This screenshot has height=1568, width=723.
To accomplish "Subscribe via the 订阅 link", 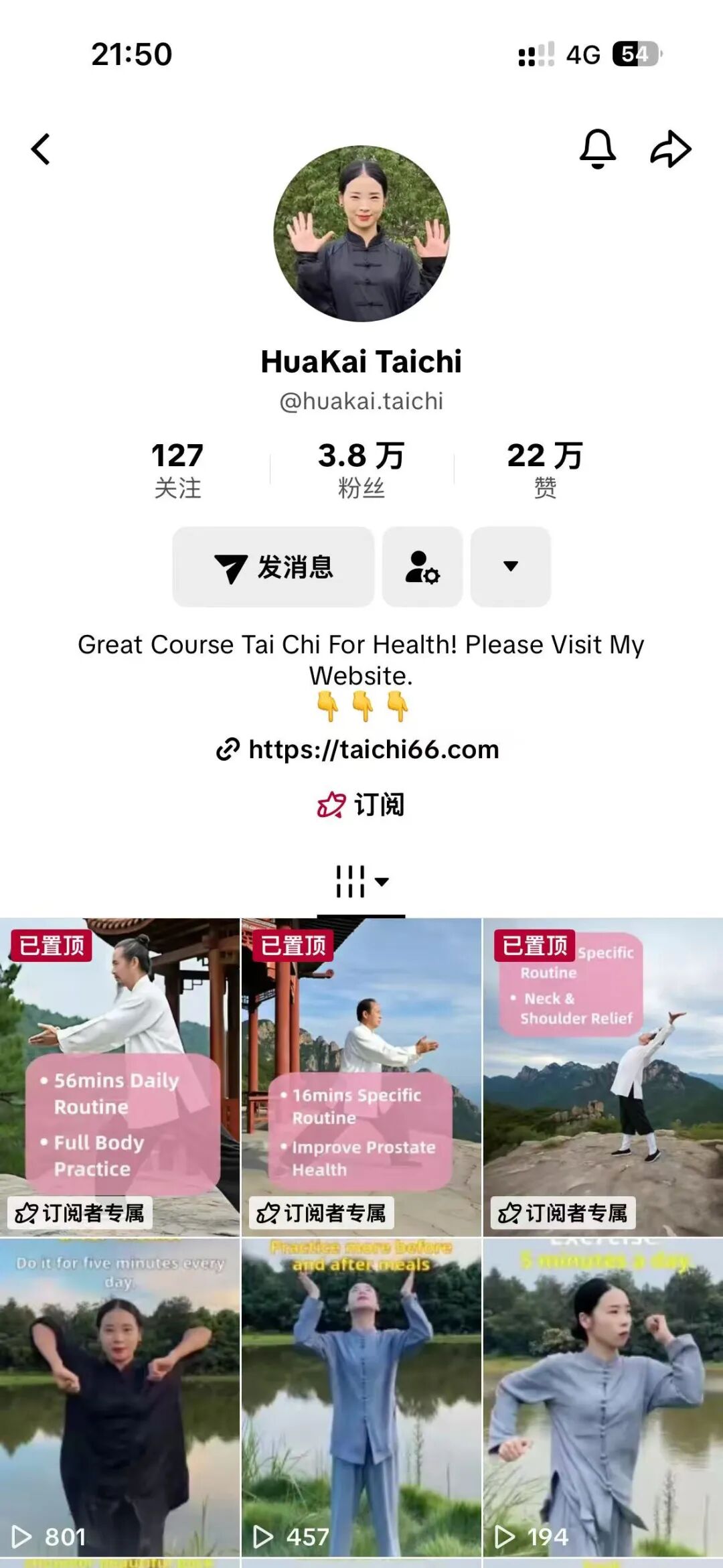I will coord(361,804).
